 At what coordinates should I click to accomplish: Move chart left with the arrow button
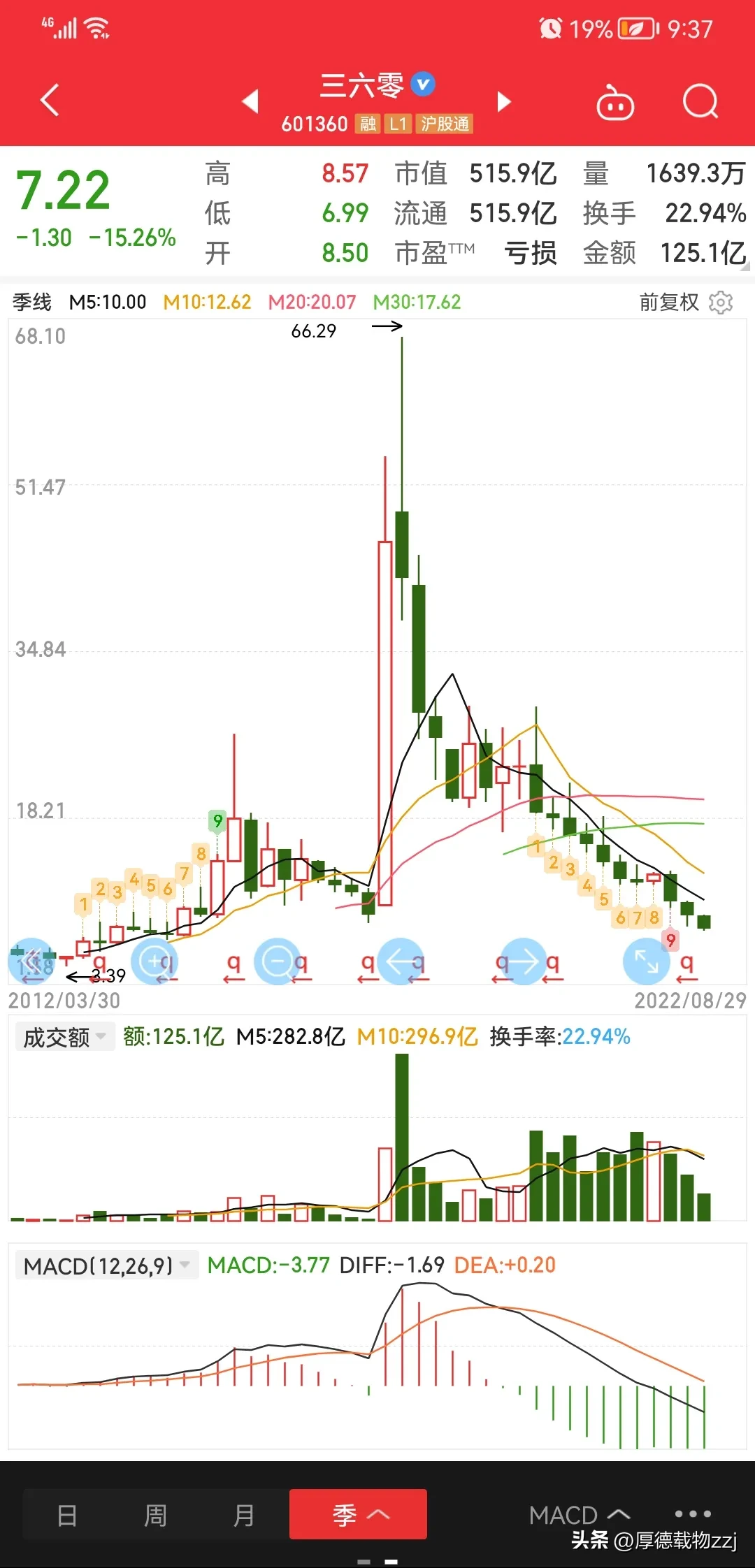401,961
